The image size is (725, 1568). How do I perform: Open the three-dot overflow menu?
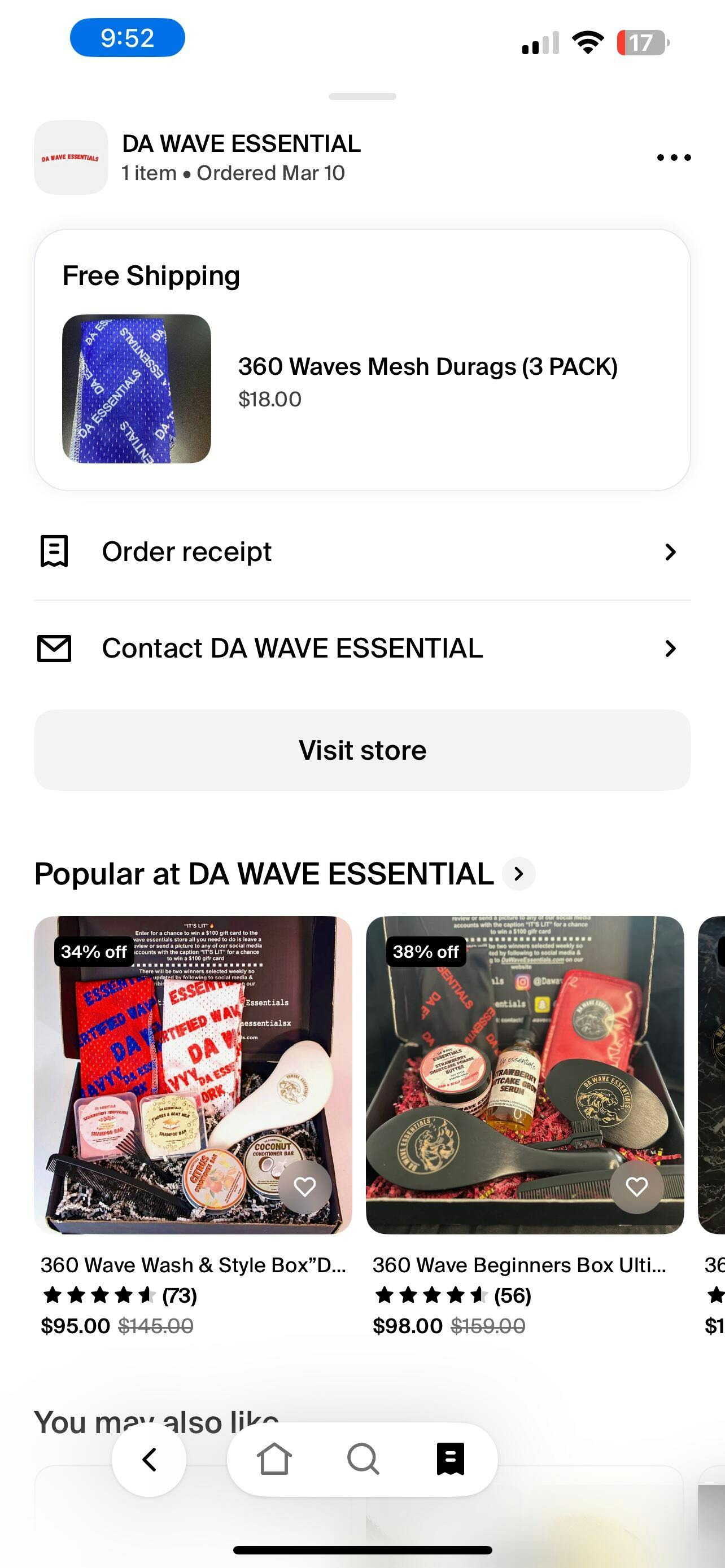[674, 157]
